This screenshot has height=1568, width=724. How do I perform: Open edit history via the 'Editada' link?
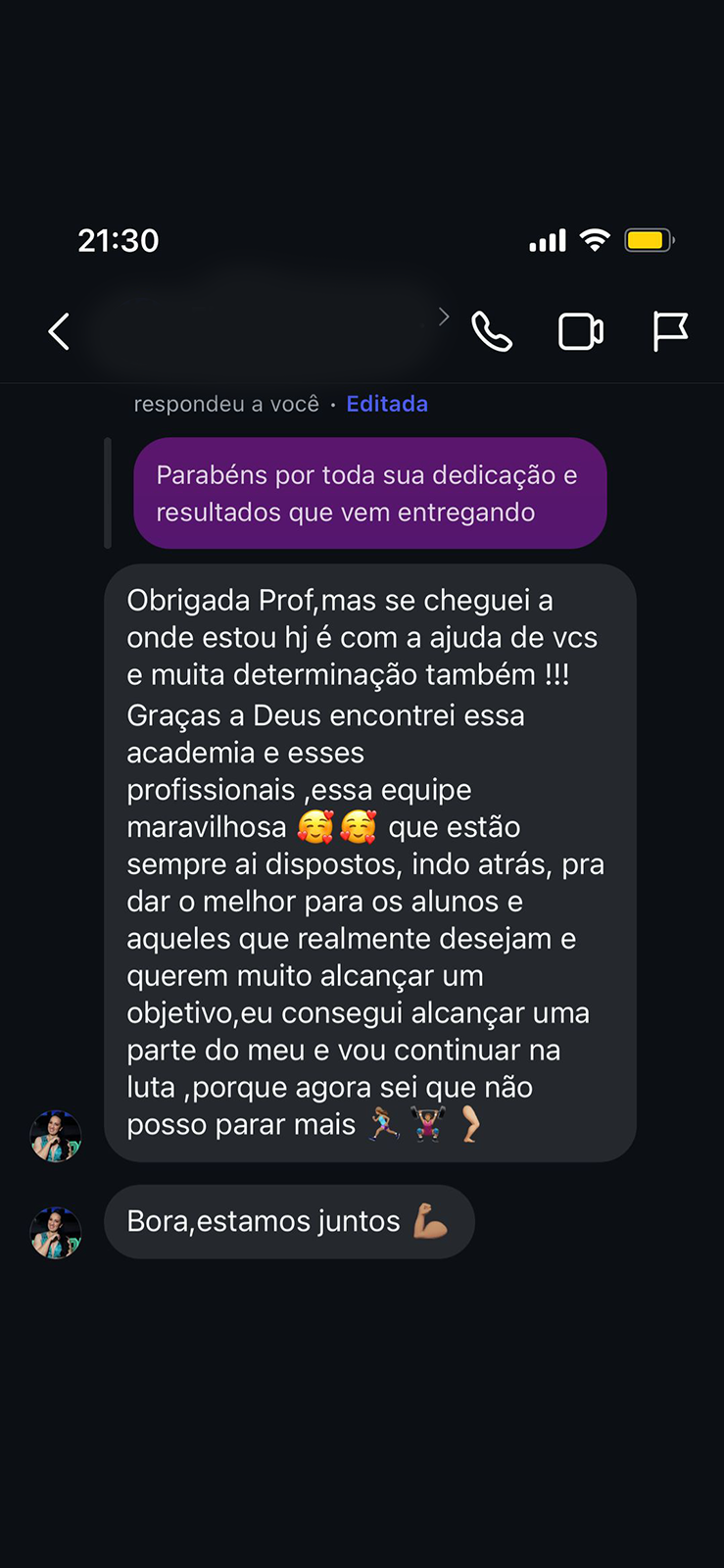coord(387,403)
